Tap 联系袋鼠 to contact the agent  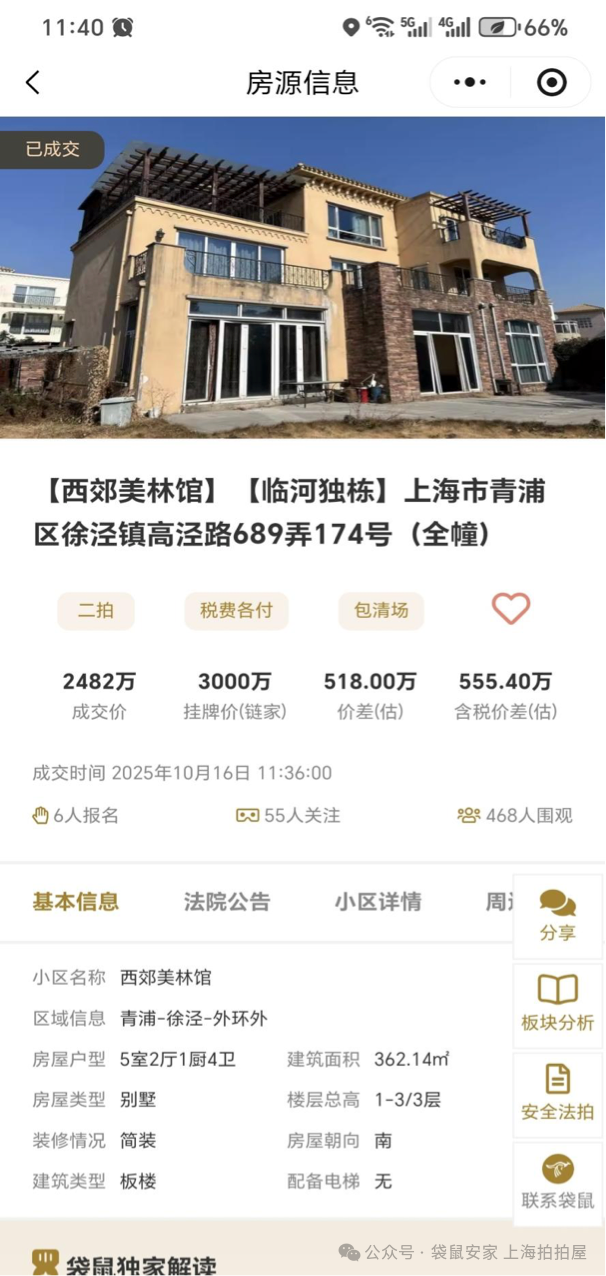click(557, 1183)
